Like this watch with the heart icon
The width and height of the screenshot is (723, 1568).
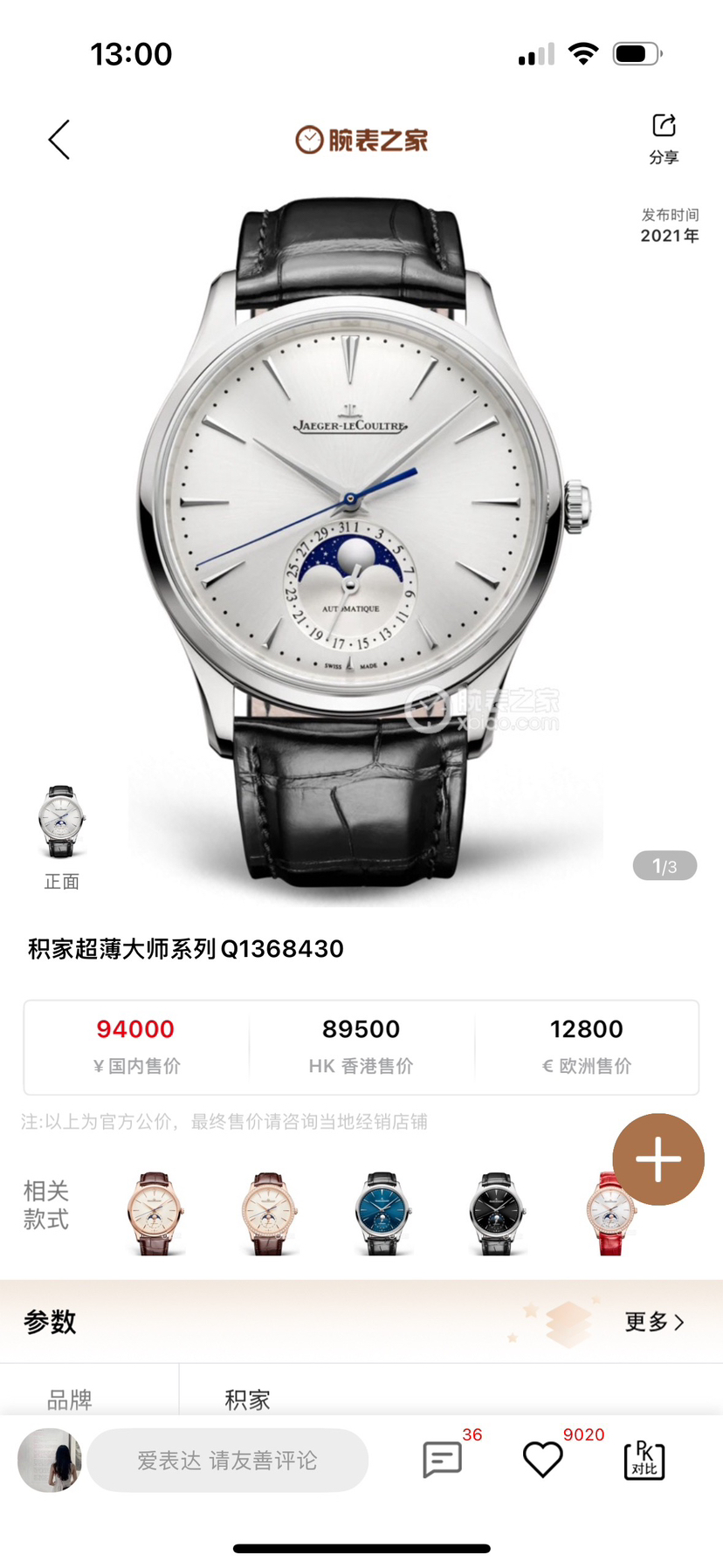542,1459
